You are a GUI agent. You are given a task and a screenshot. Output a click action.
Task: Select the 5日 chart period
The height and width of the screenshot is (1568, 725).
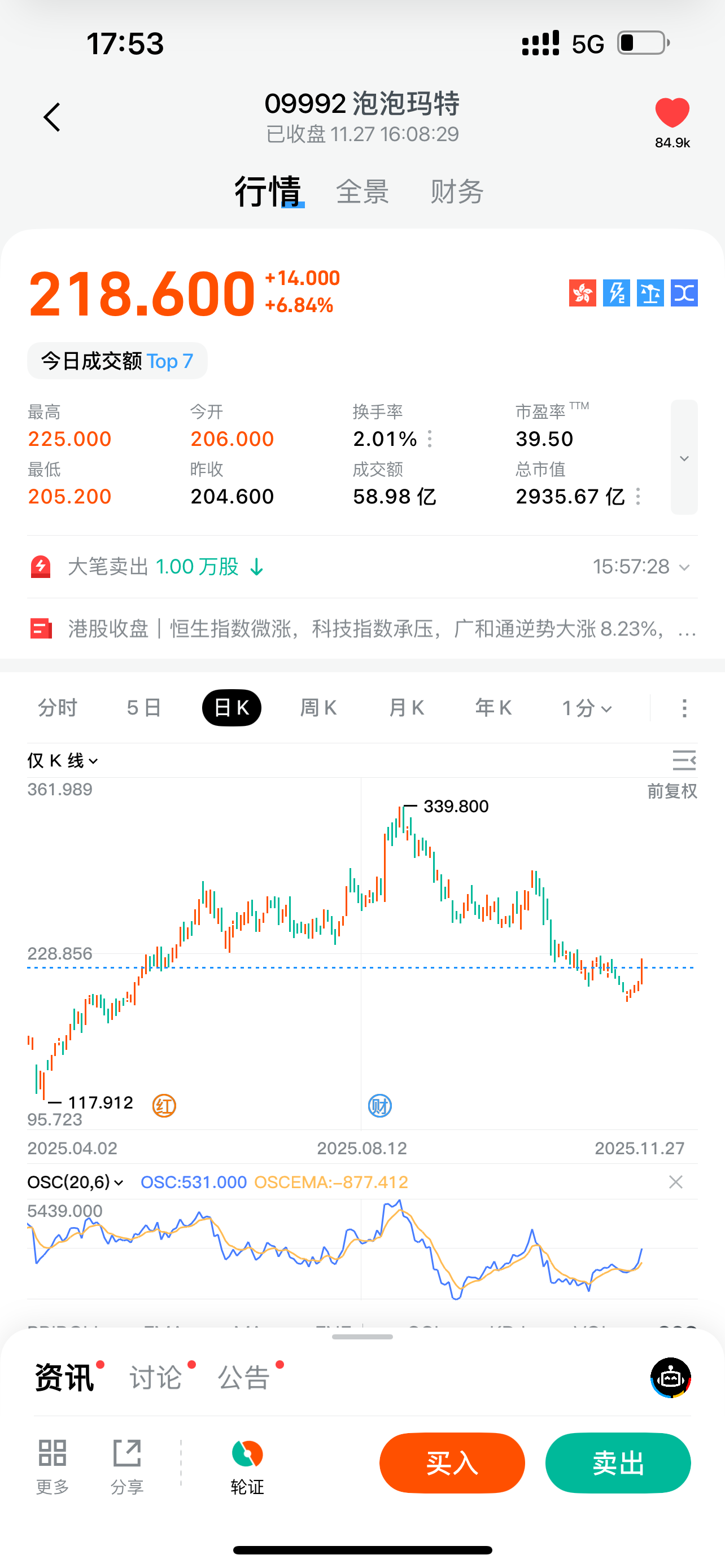click(x=145, y=708)
